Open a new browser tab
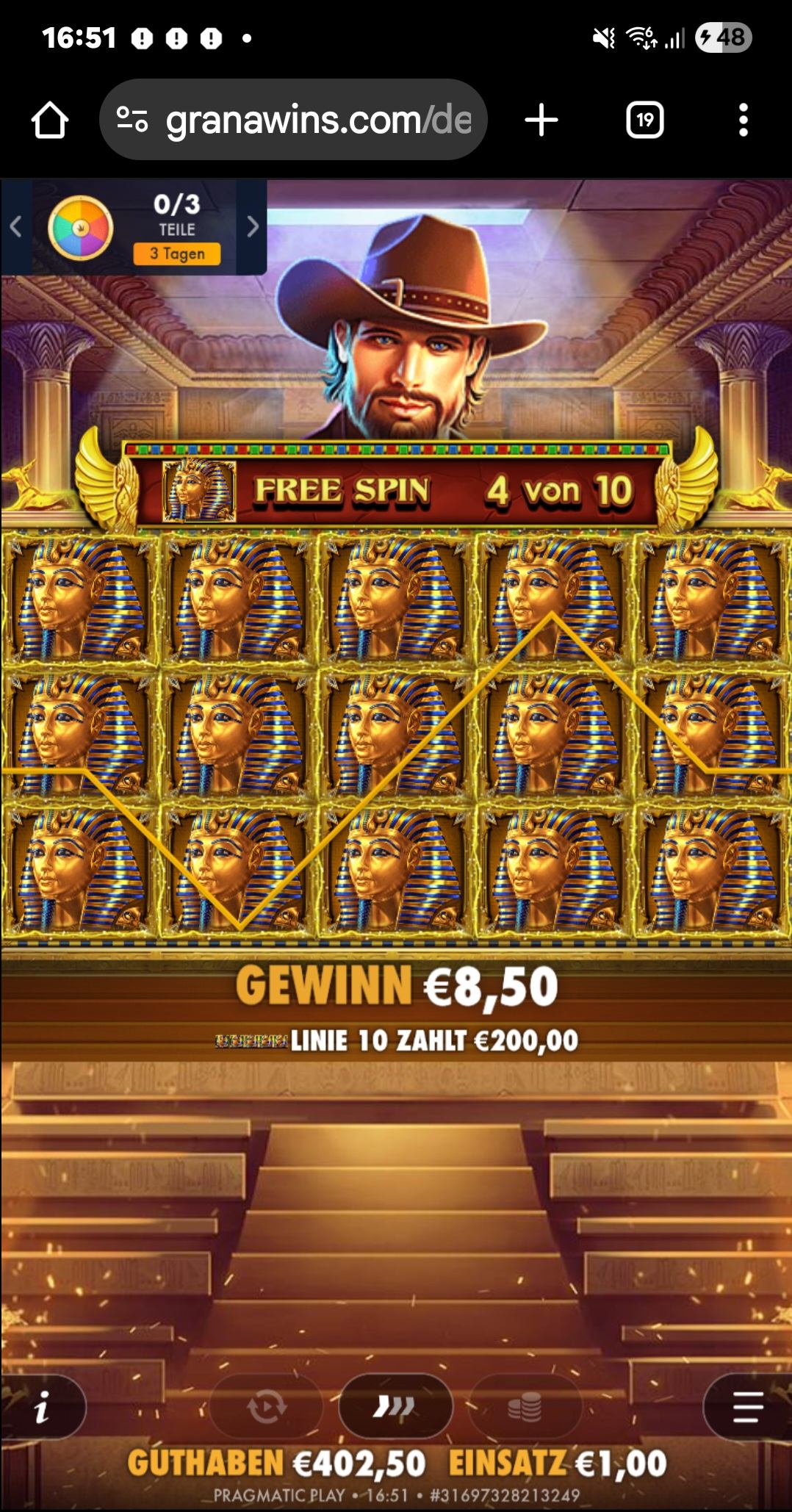 coord(541,120)
